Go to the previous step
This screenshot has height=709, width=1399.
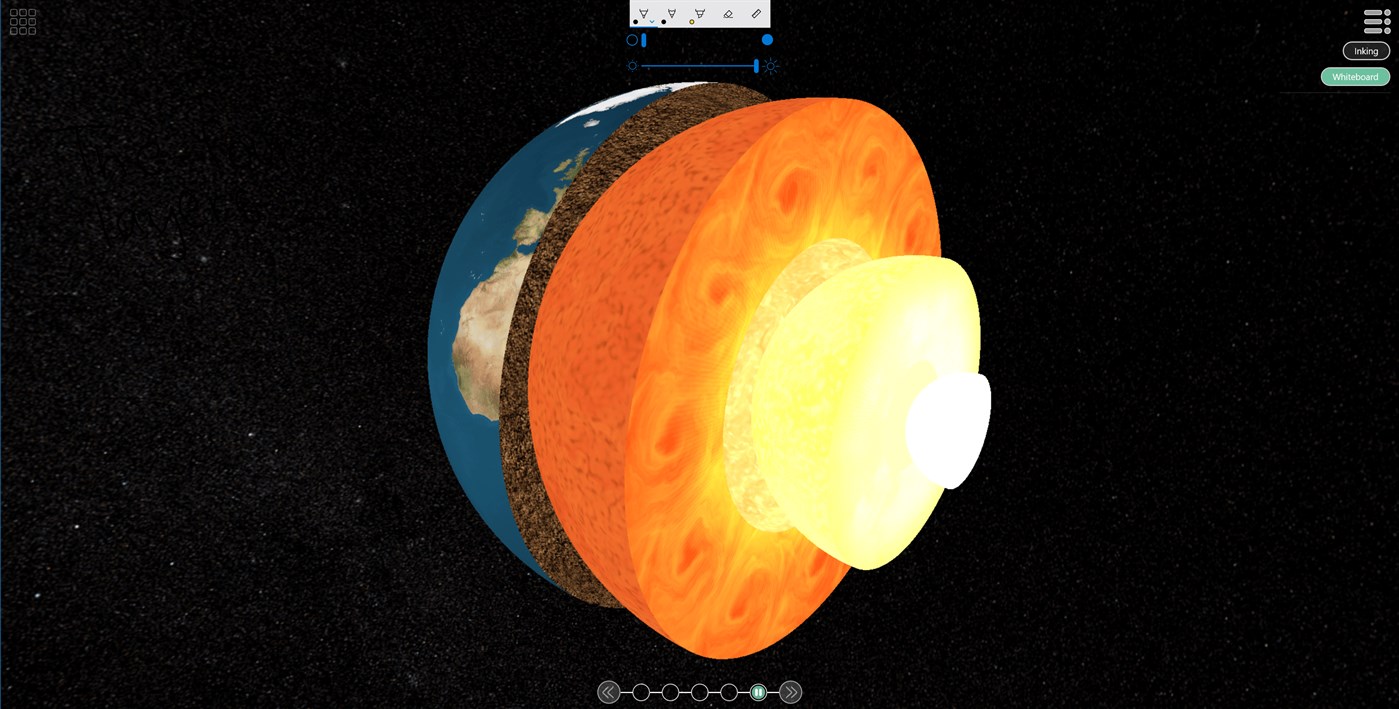pyautogui.click(x=608, y=692)
